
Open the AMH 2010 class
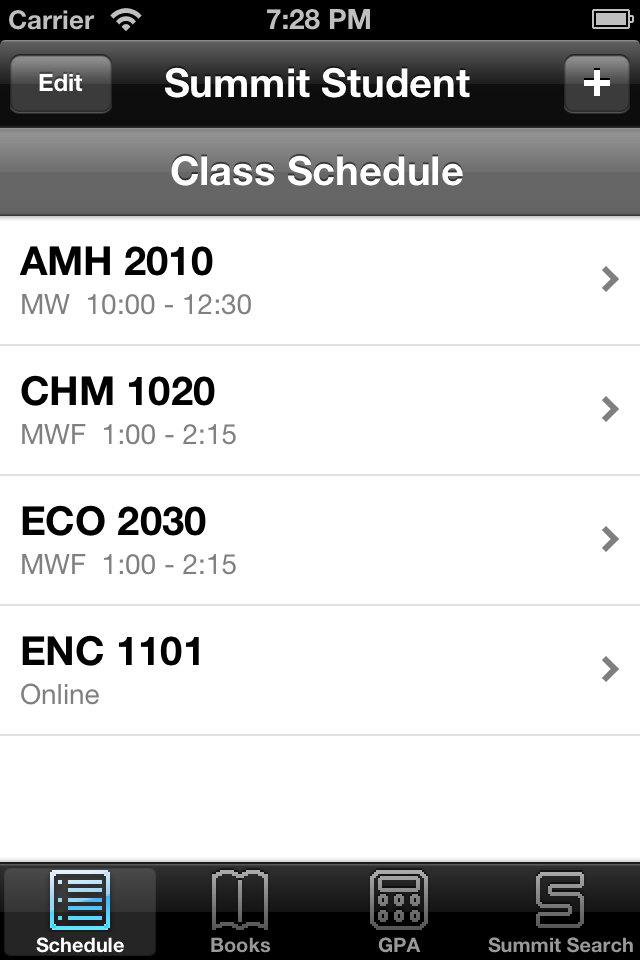coord(320,280)
